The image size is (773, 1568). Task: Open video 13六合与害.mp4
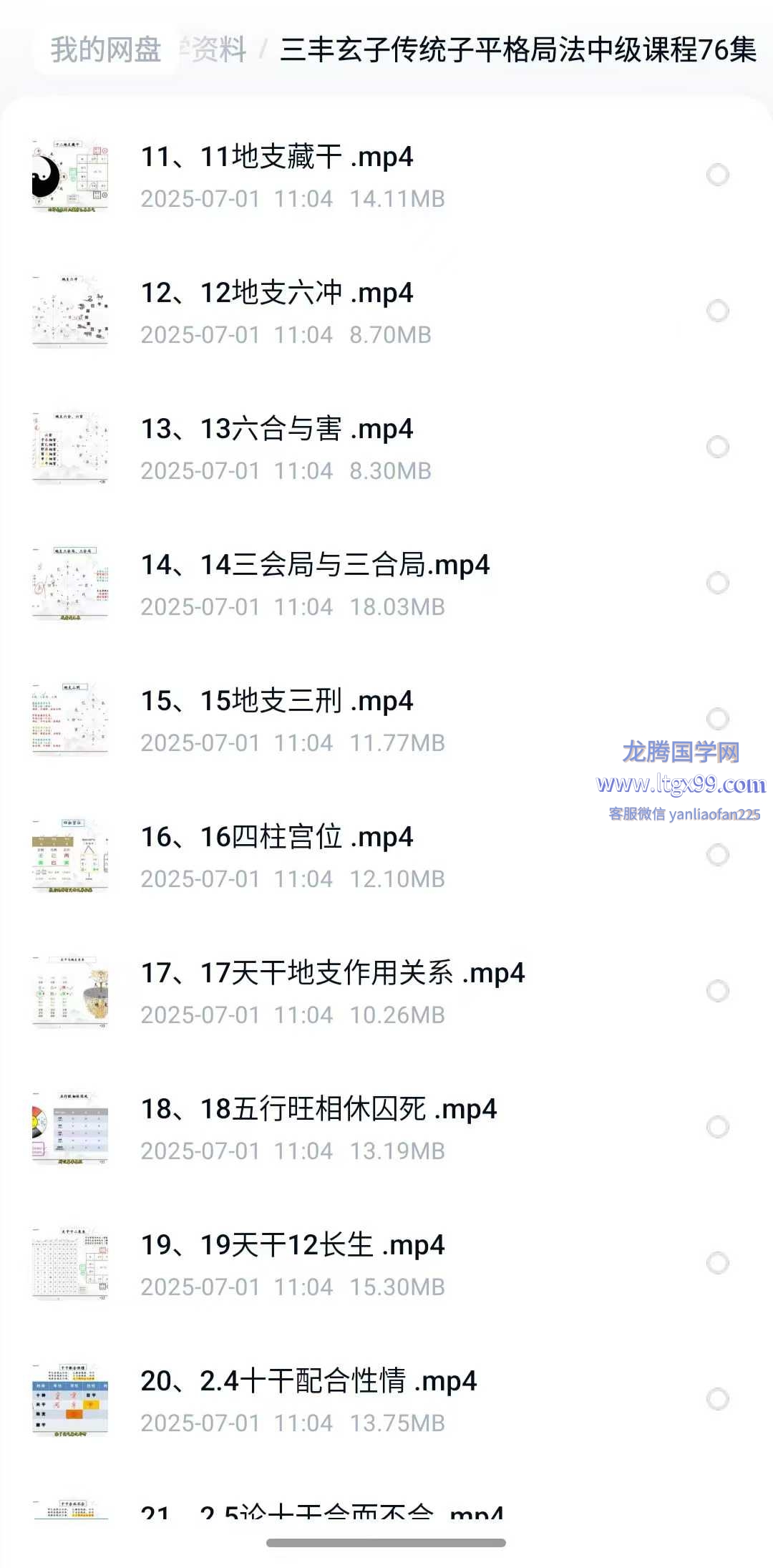click(x=277, y=430)
